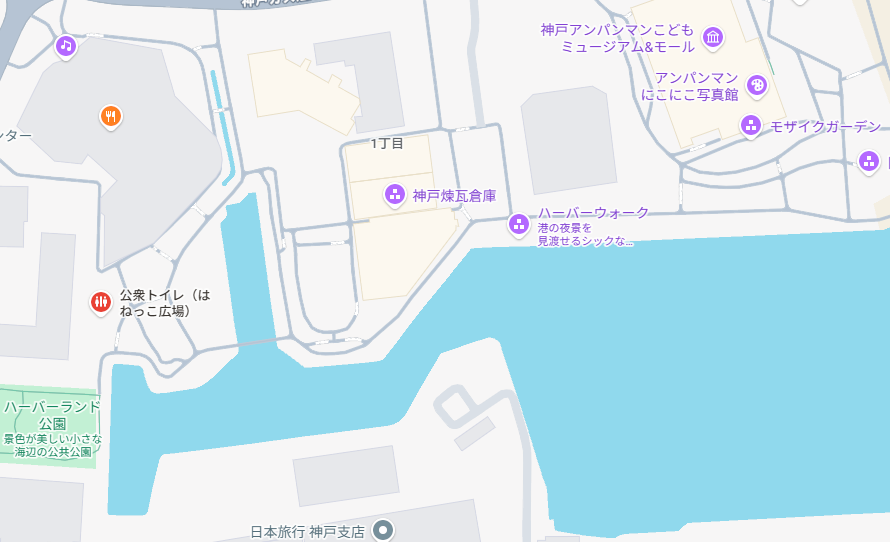890x542 pixels.
Task: Open the orange restaurant pin
Action: coord(111,116)
